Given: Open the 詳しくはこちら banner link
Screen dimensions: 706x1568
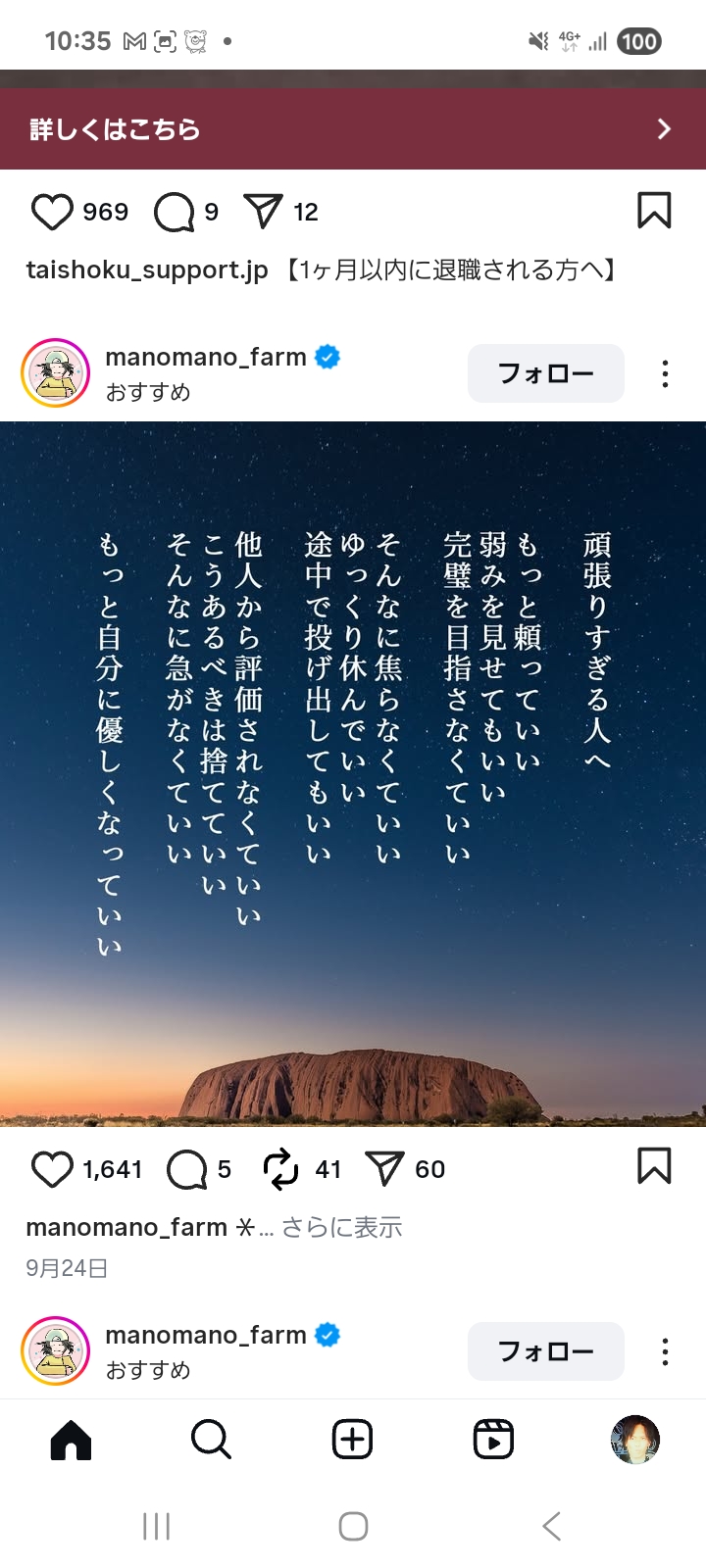Looking at the screenshot, I should [353, 129].
